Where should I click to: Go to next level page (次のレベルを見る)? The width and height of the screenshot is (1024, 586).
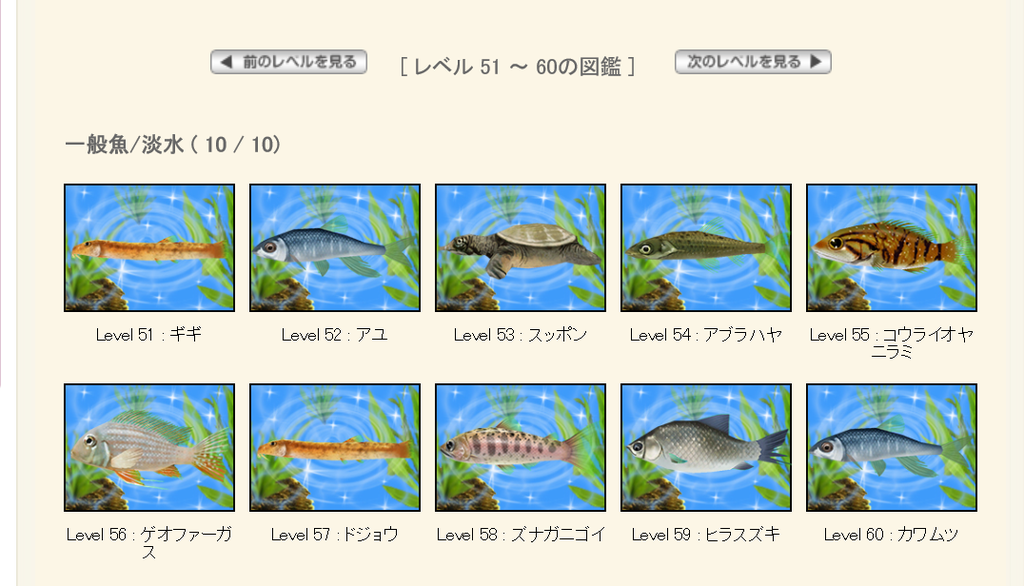(753, 62)
